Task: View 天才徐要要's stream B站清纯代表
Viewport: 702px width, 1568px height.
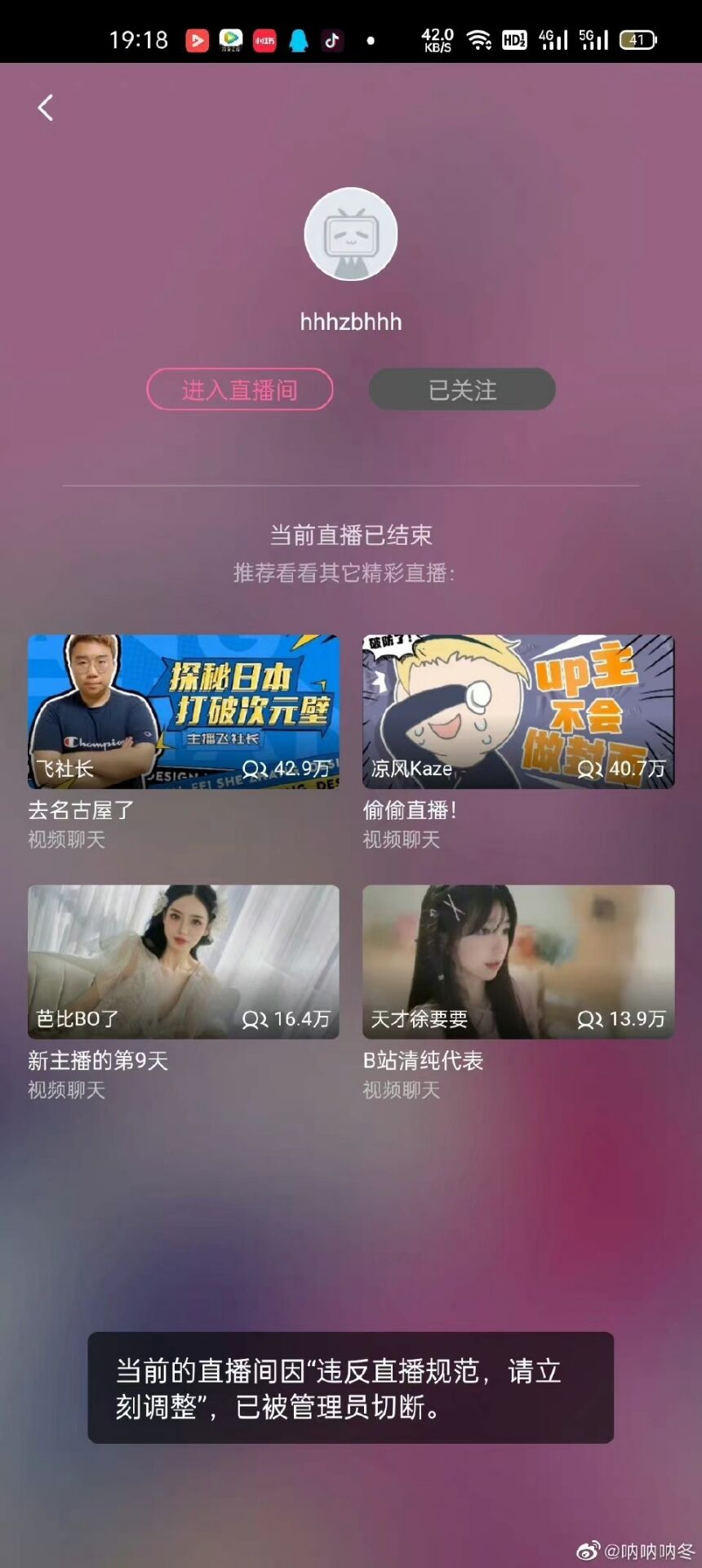Action: click(518, 962)
